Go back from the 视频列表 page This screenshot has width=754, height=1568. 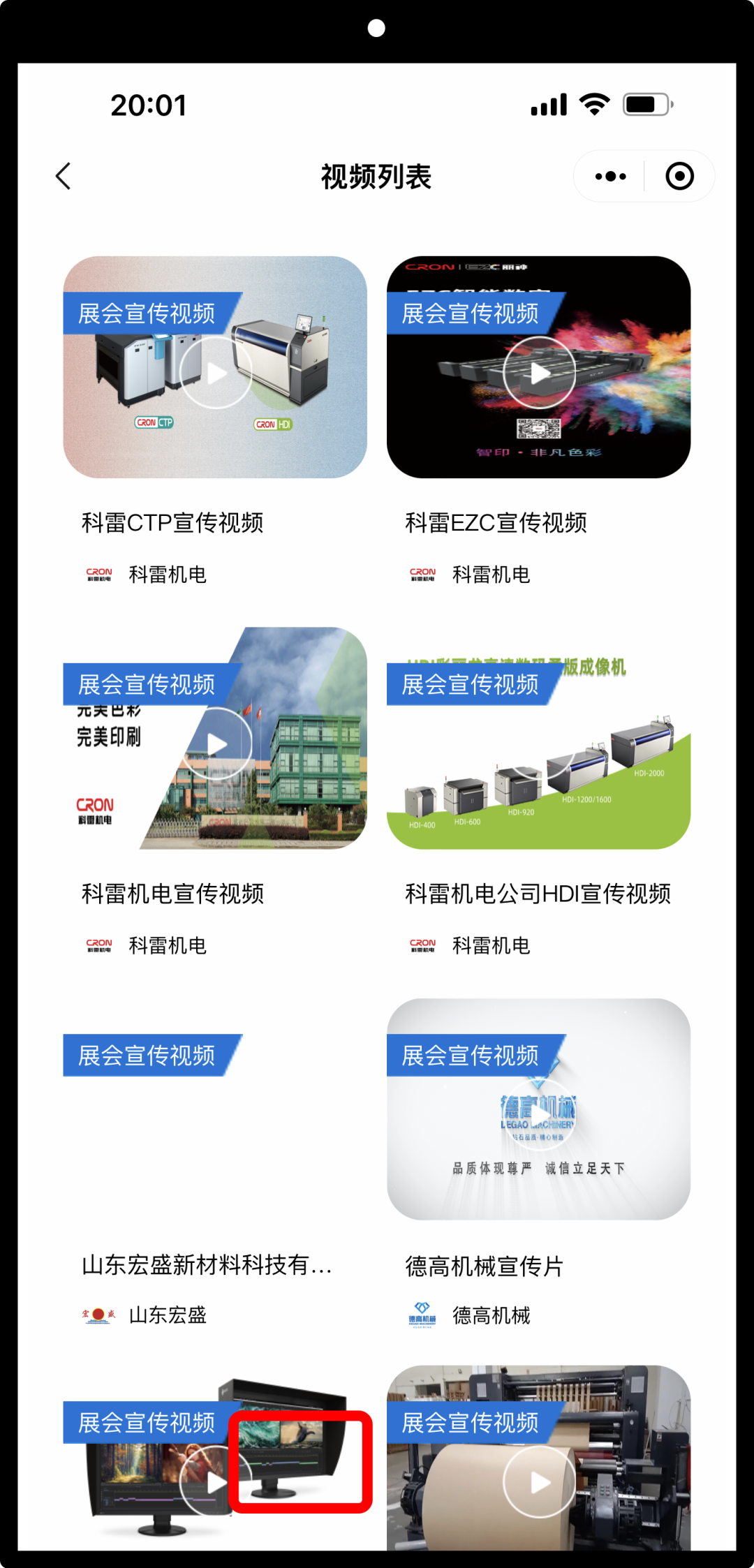(x=64, y=176)
